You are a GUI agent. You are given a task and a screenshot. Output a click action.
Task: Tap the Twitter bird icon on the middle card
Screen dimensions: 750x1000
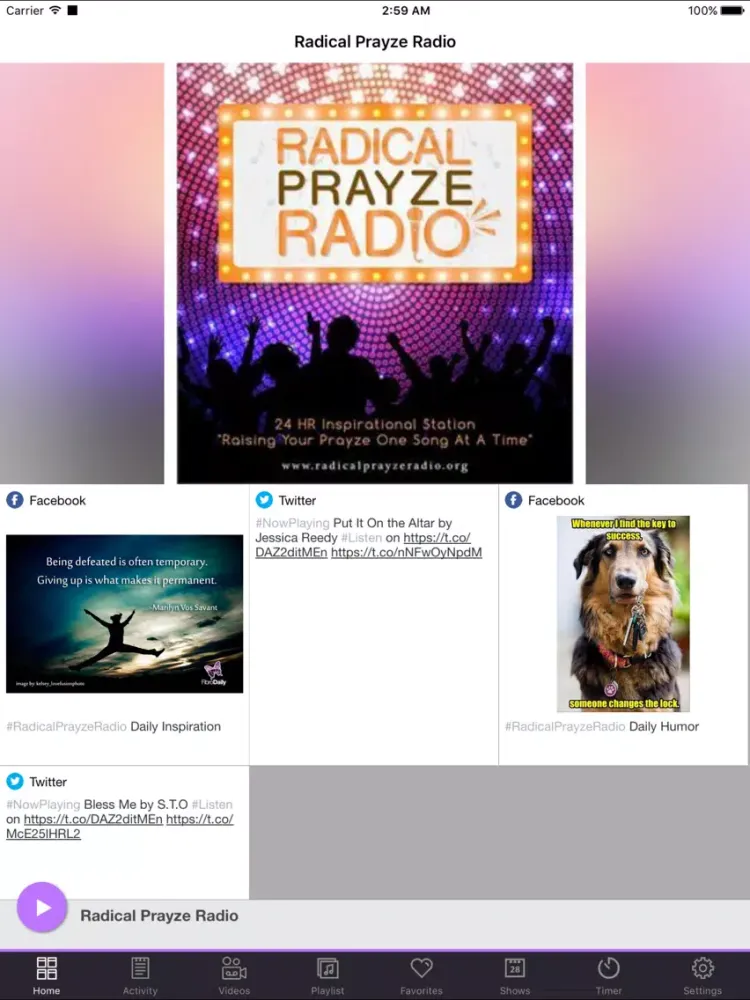click(x=264, y=500)
